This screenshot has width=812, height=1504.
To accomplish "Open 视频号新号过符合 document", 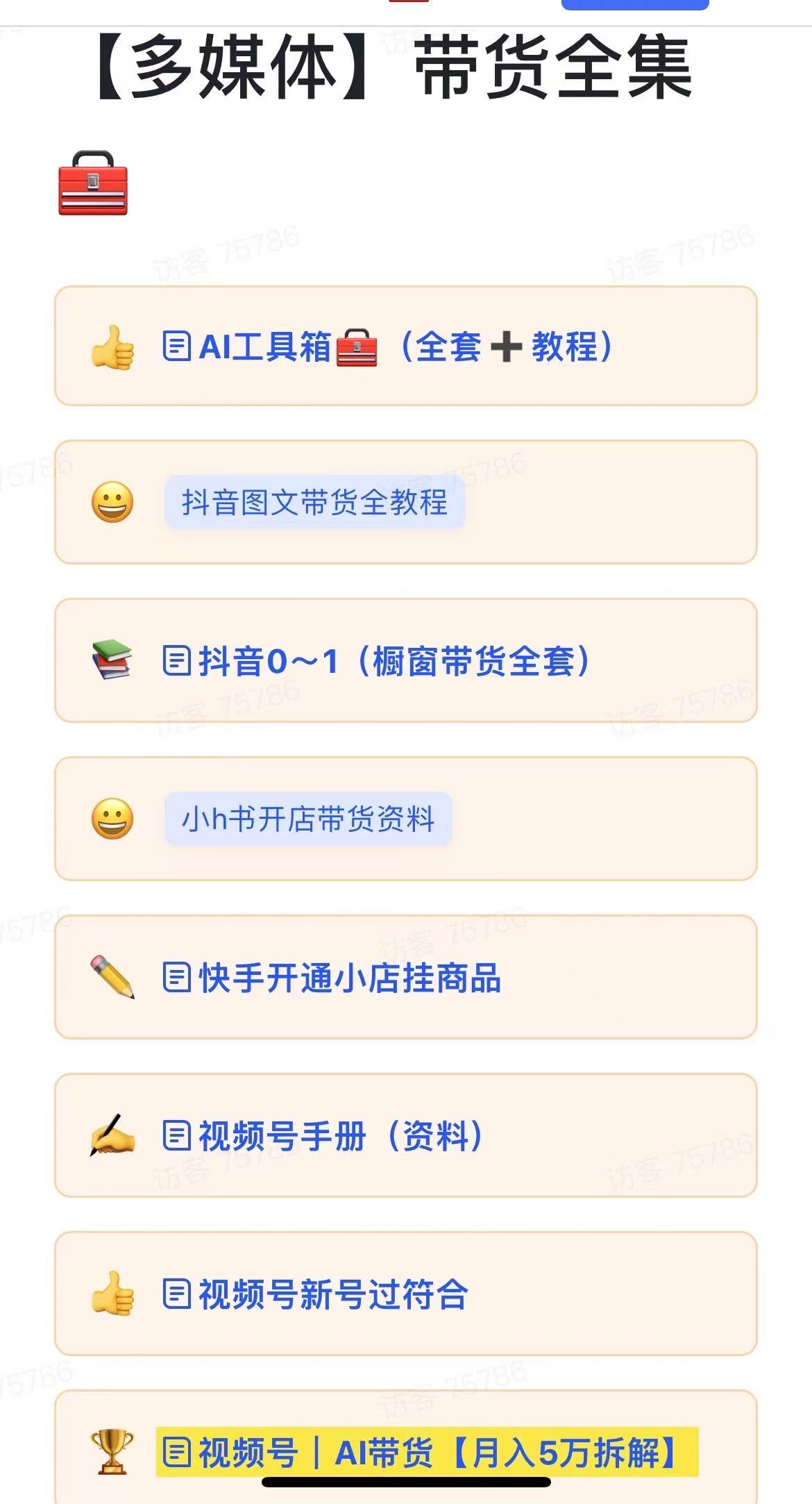I will click(x=315, y=1294).
